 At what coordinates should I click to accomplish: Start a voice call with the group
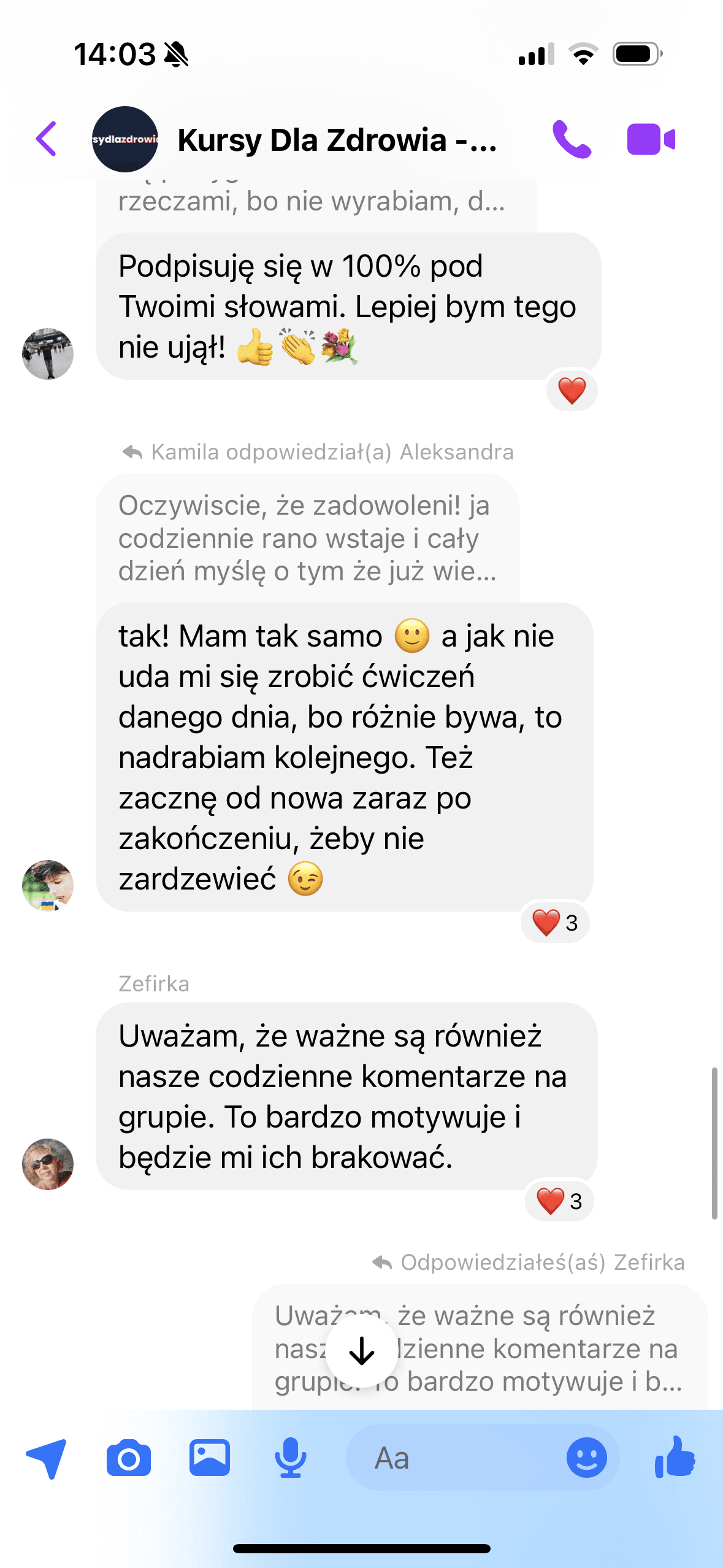coord(572,139)
